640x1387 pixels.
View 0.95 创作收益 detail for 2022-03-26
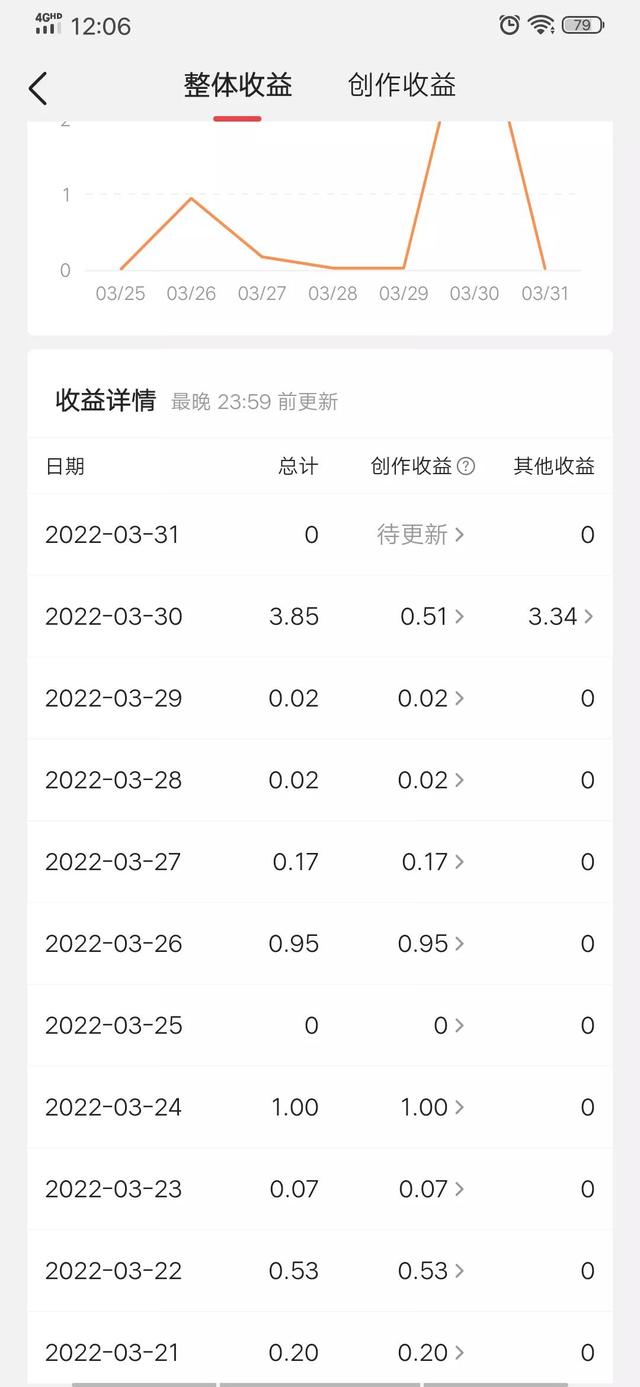431,944
